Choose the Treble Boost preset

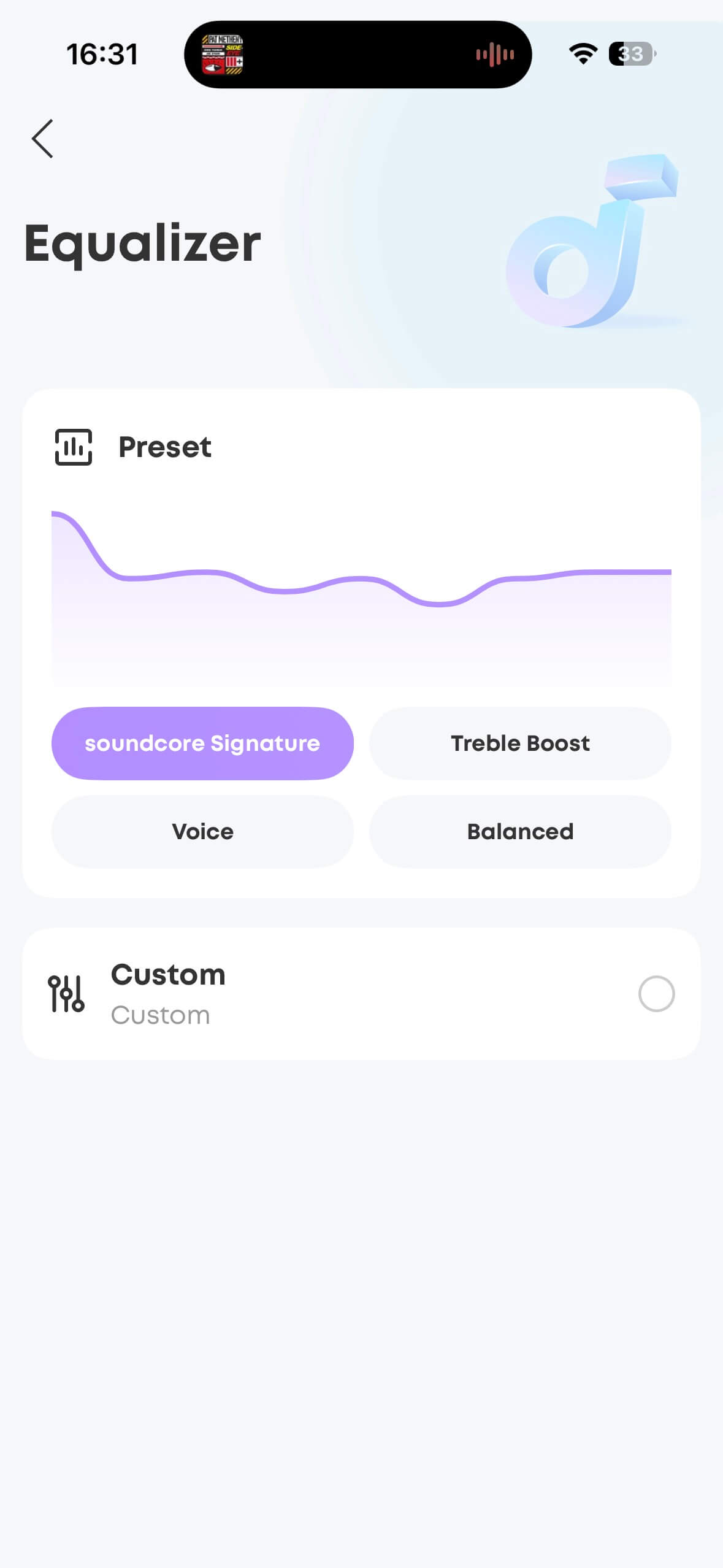pyautogui.click(x=520, y=743)
